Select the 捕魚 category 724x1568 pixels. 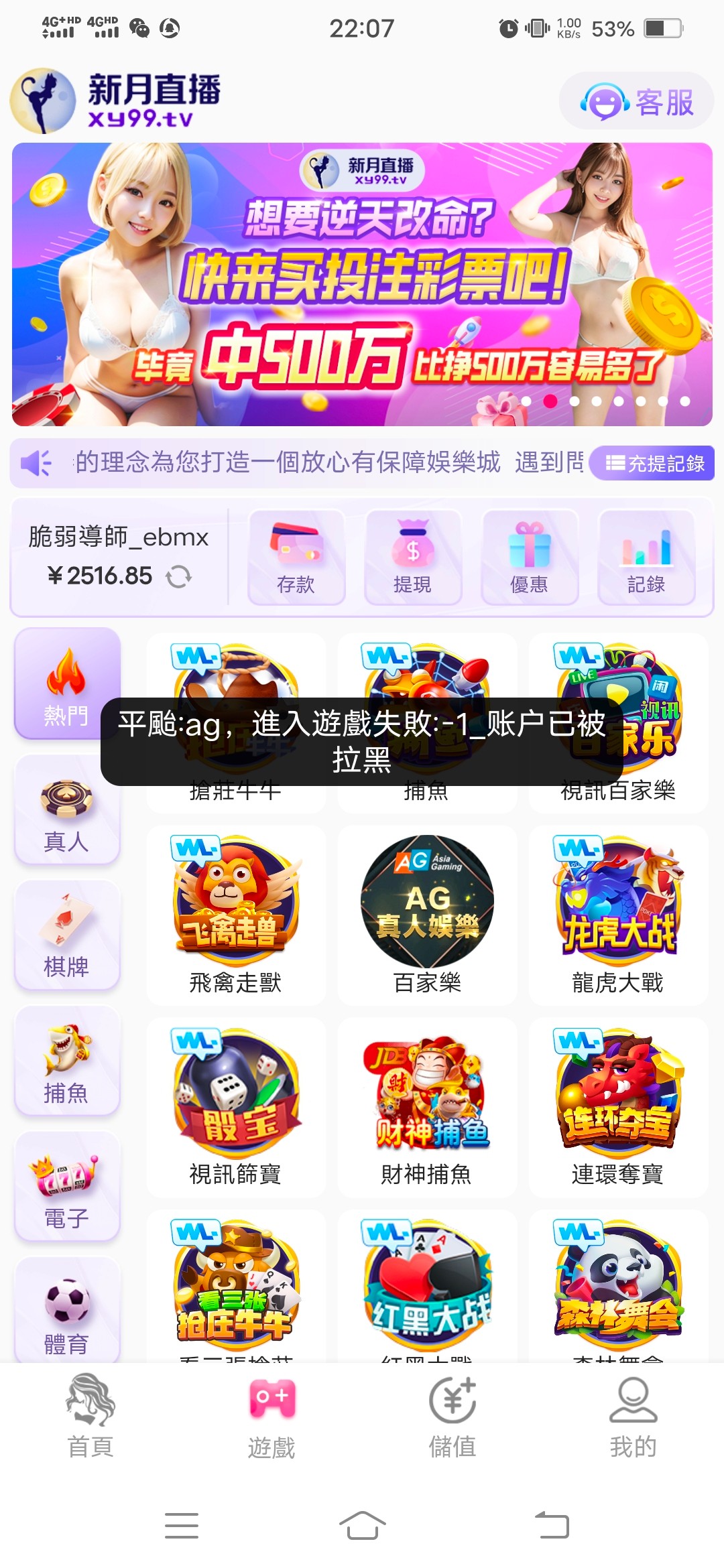pos(66,1062)
